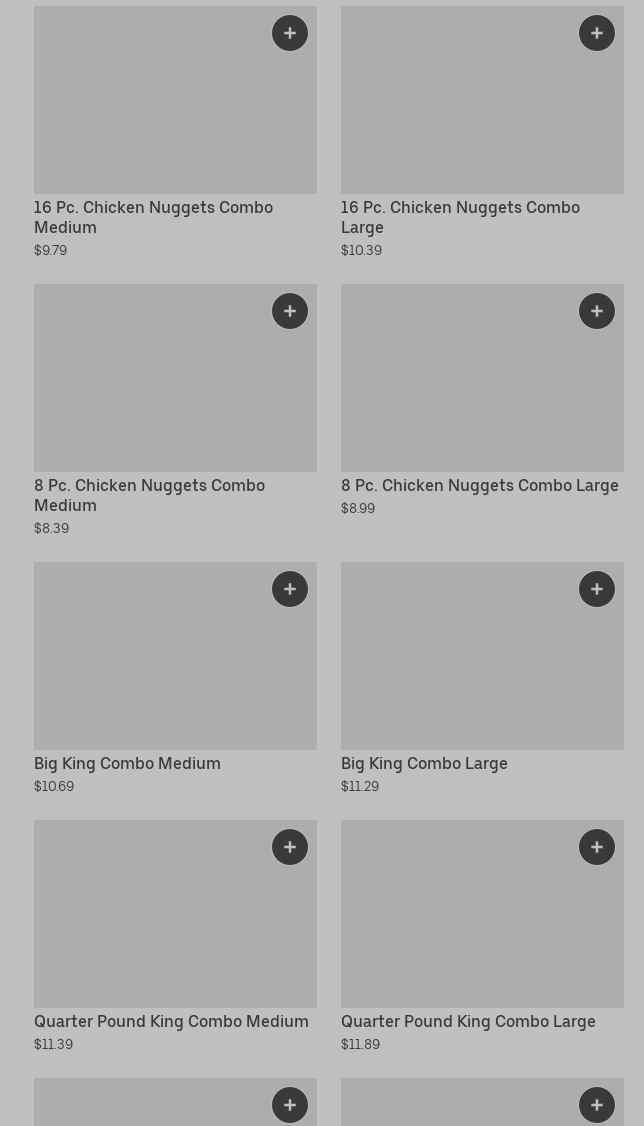View 16 Pc. Chicken Nuggets Combo Large details

point(460,217)
